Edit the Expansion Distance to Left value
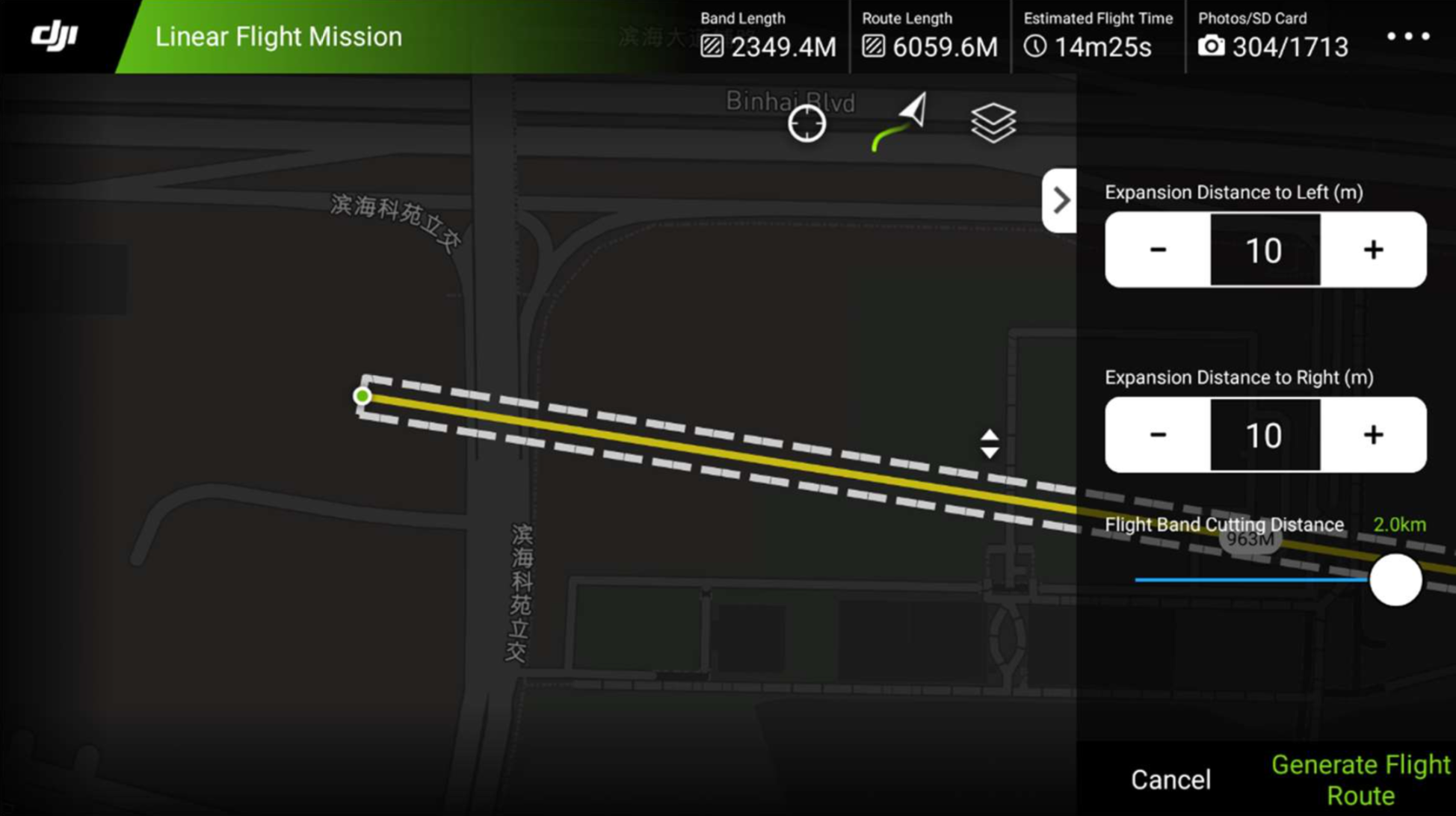Screen dimensions: 1456x816 1265,250
